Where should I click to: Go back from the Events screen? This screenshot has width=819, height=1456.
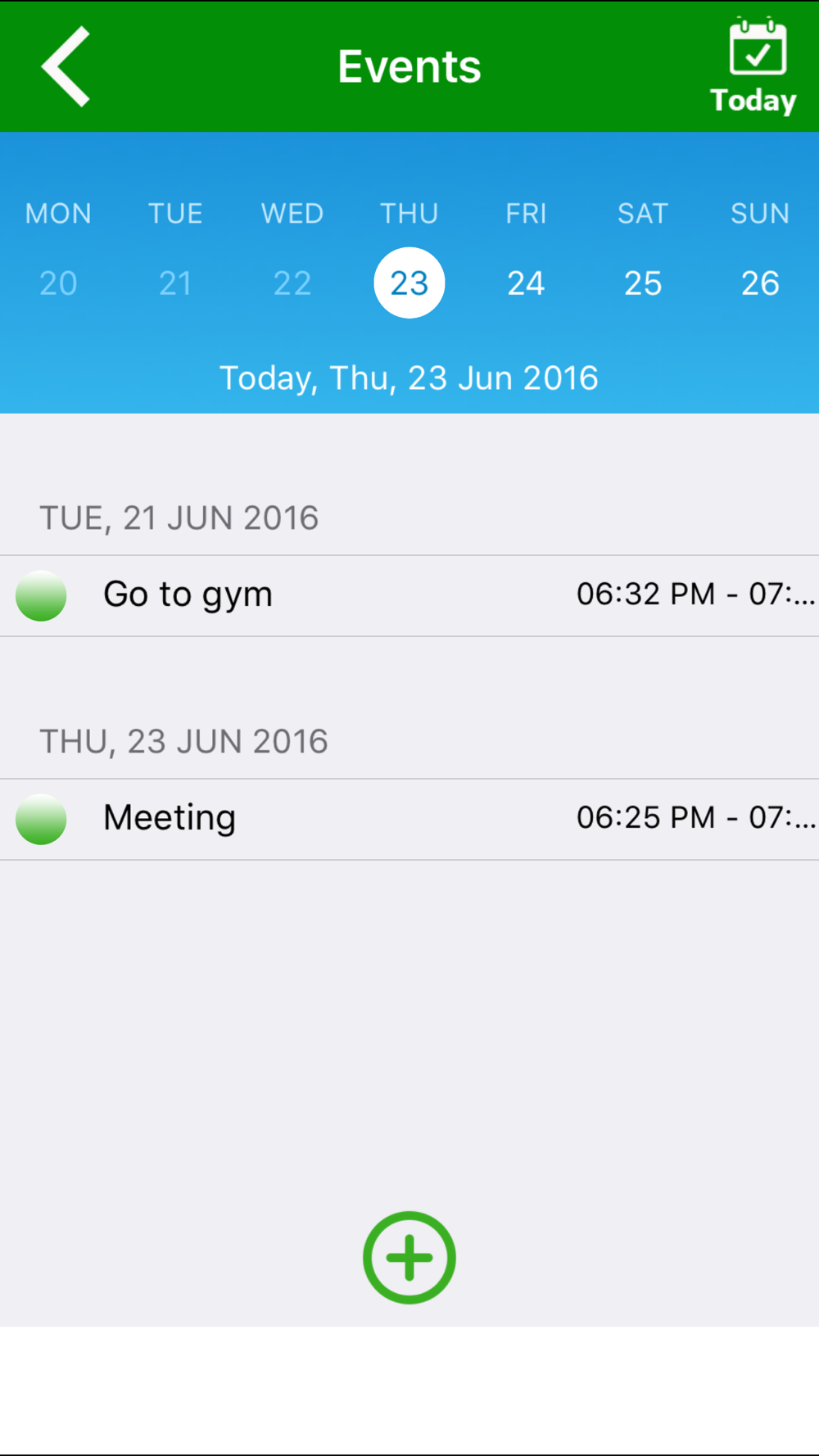(x=66, y=66)
